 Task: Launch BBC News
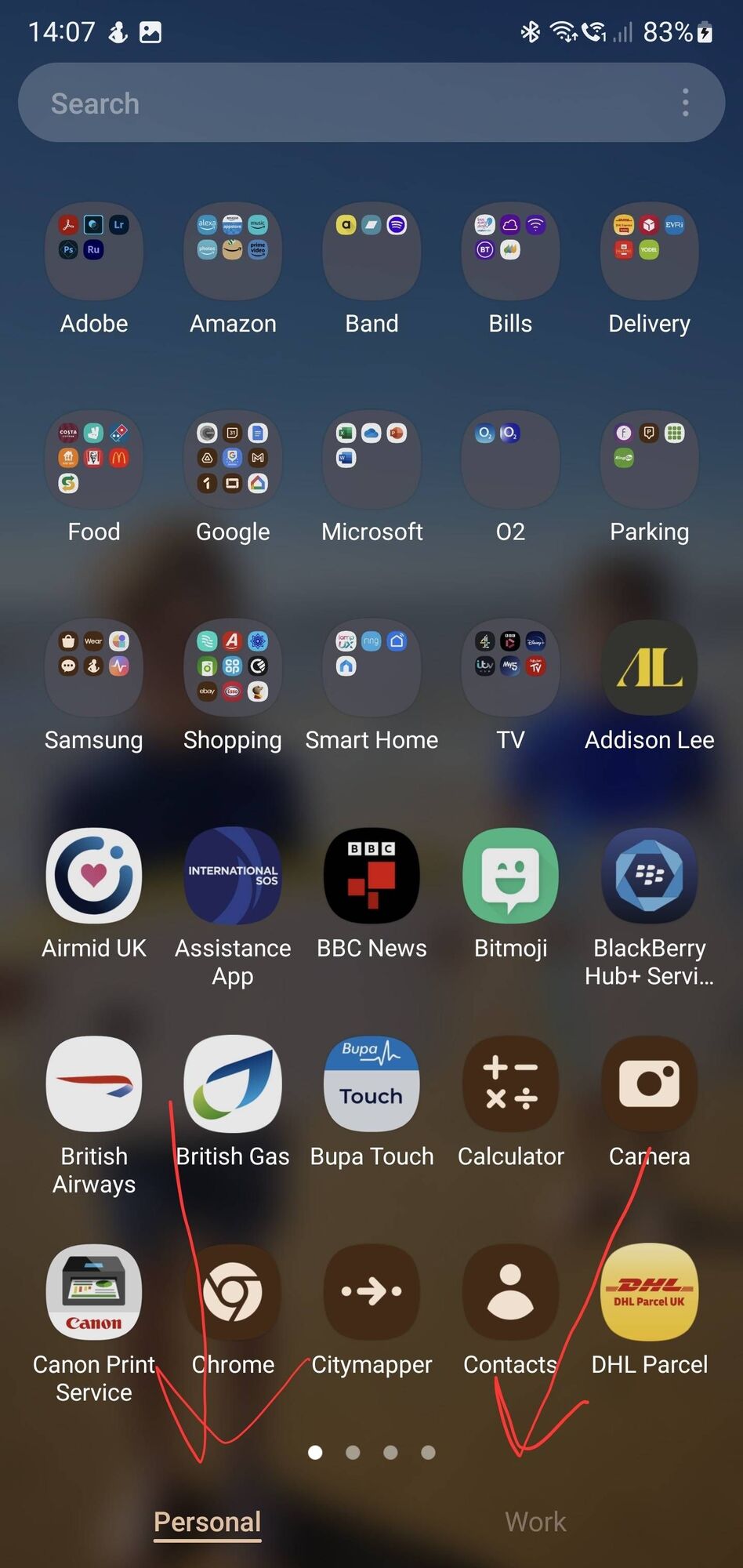[x=371, y=876]
